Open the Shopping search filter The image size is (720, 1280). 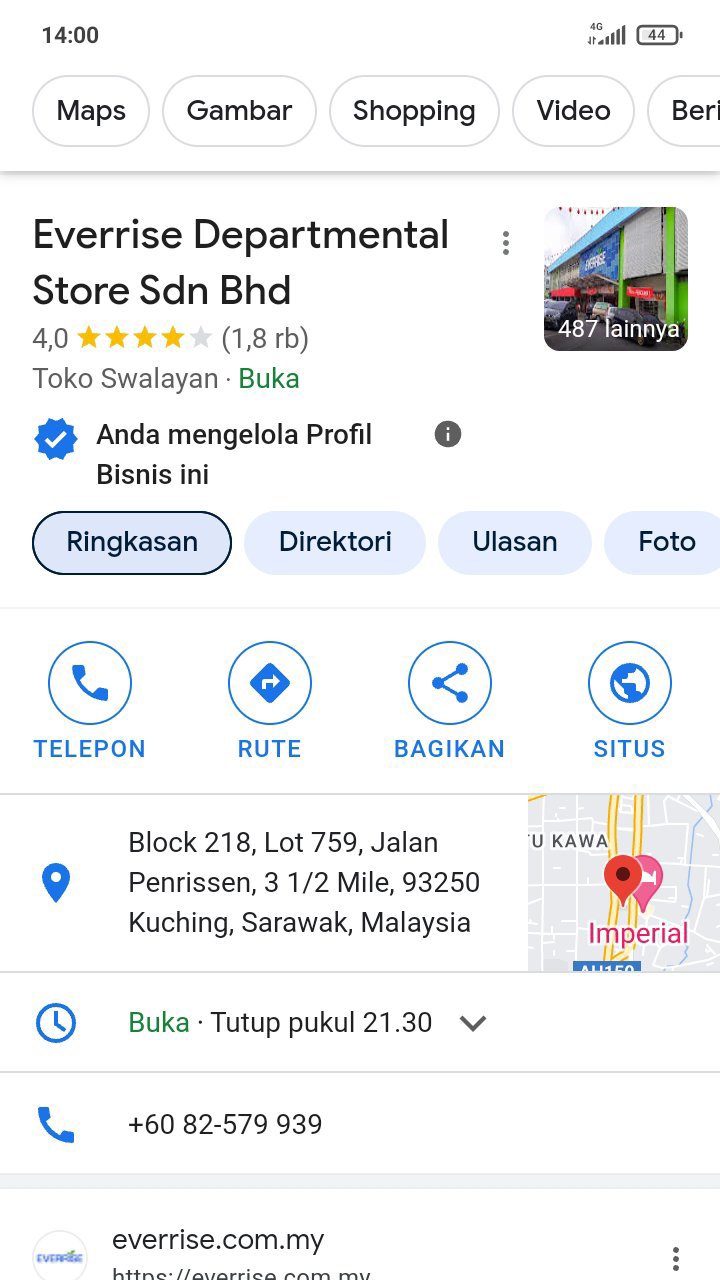click(x=414, y=111)
